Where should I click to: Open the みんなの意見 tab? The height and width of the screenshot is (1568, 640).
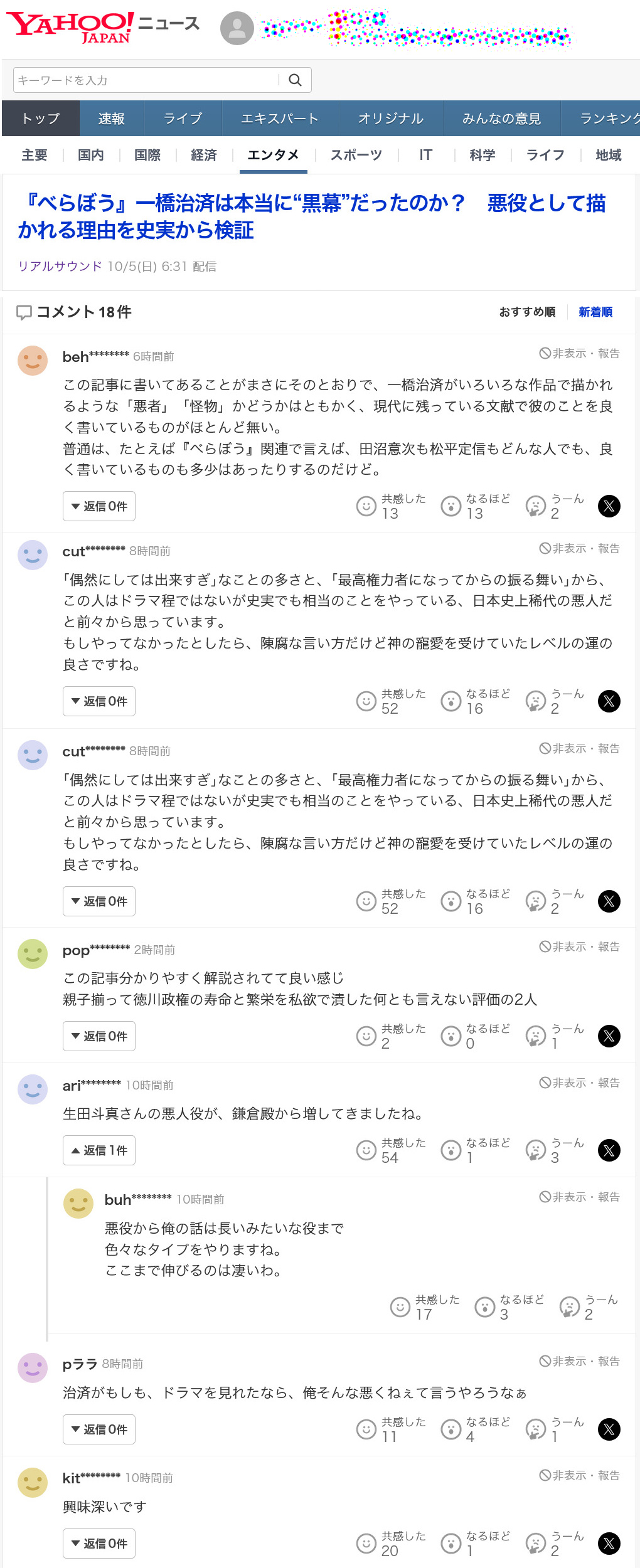point(501,119)
